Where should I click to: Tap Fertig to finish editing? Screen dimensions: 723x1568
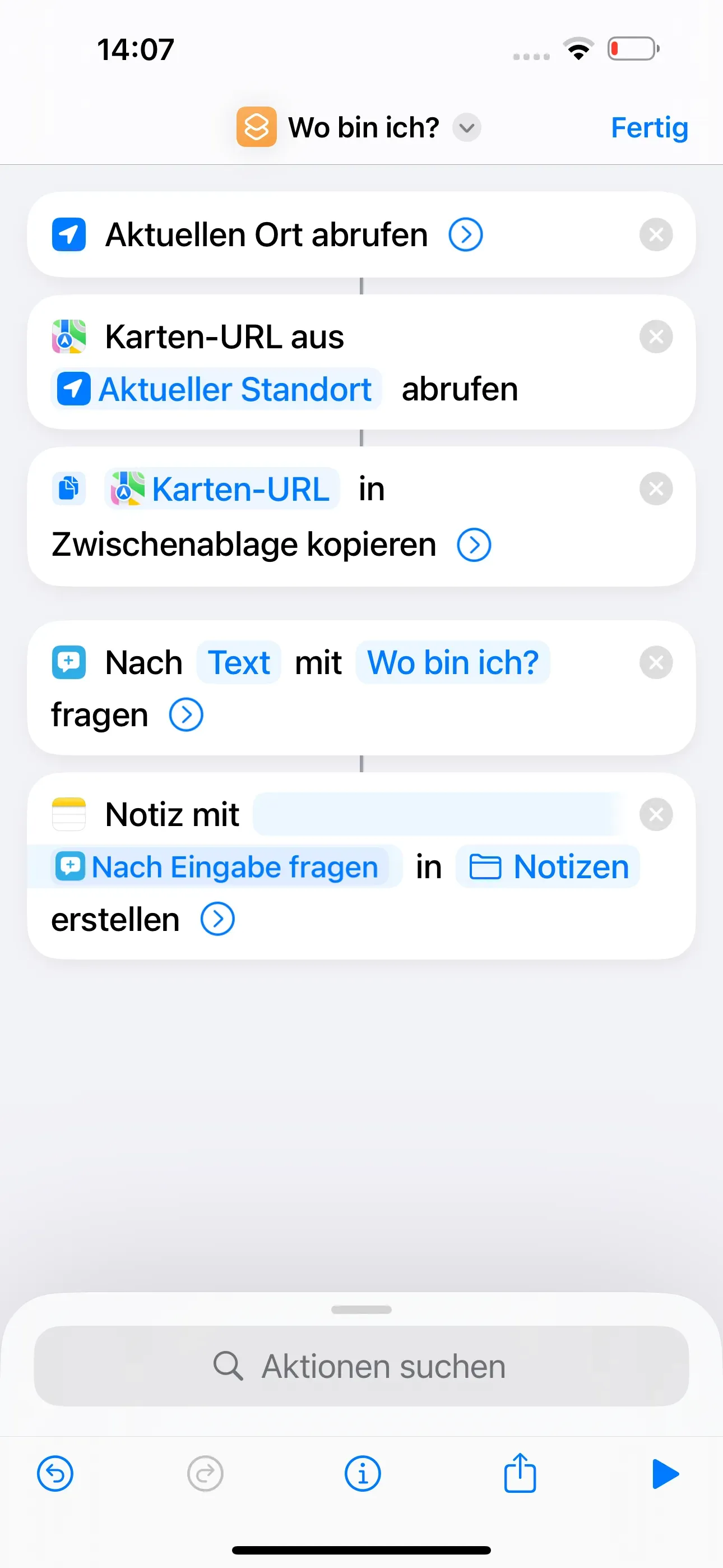pos(649,128)
